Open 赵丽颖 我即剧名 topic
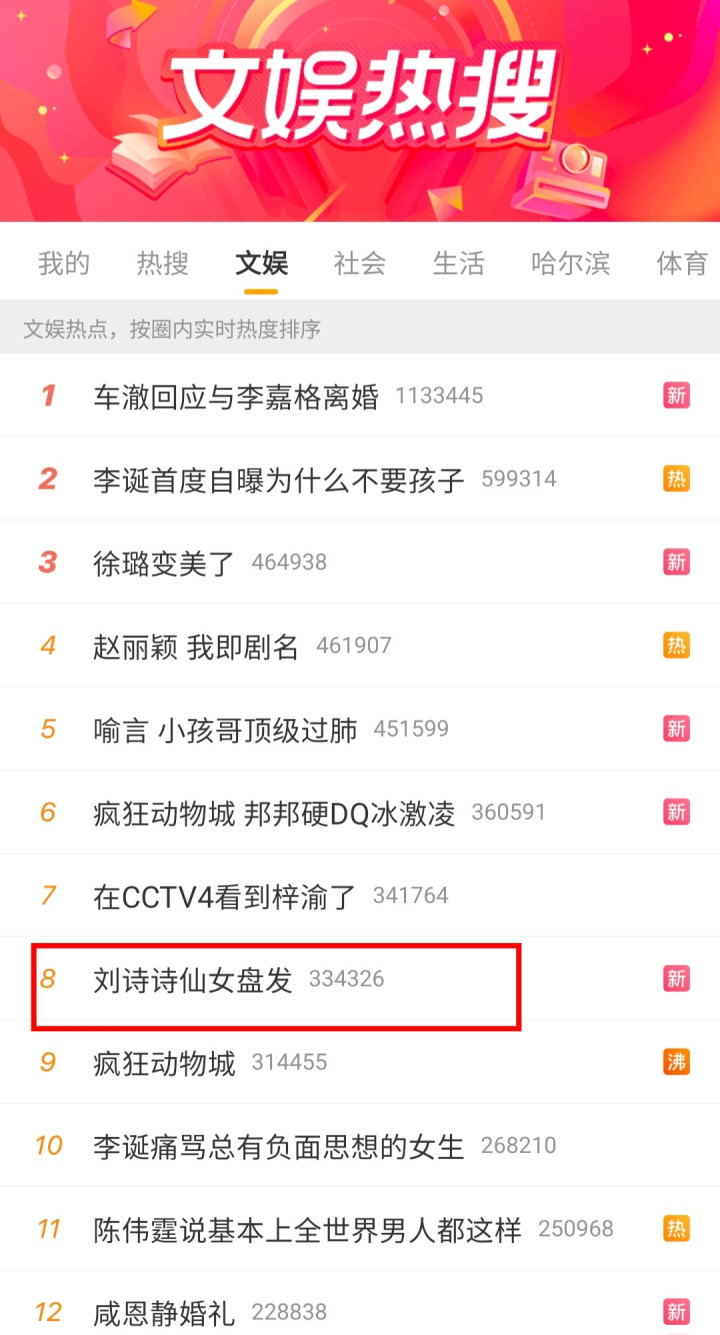This screenshot has height=1335, width=720. 196,646
